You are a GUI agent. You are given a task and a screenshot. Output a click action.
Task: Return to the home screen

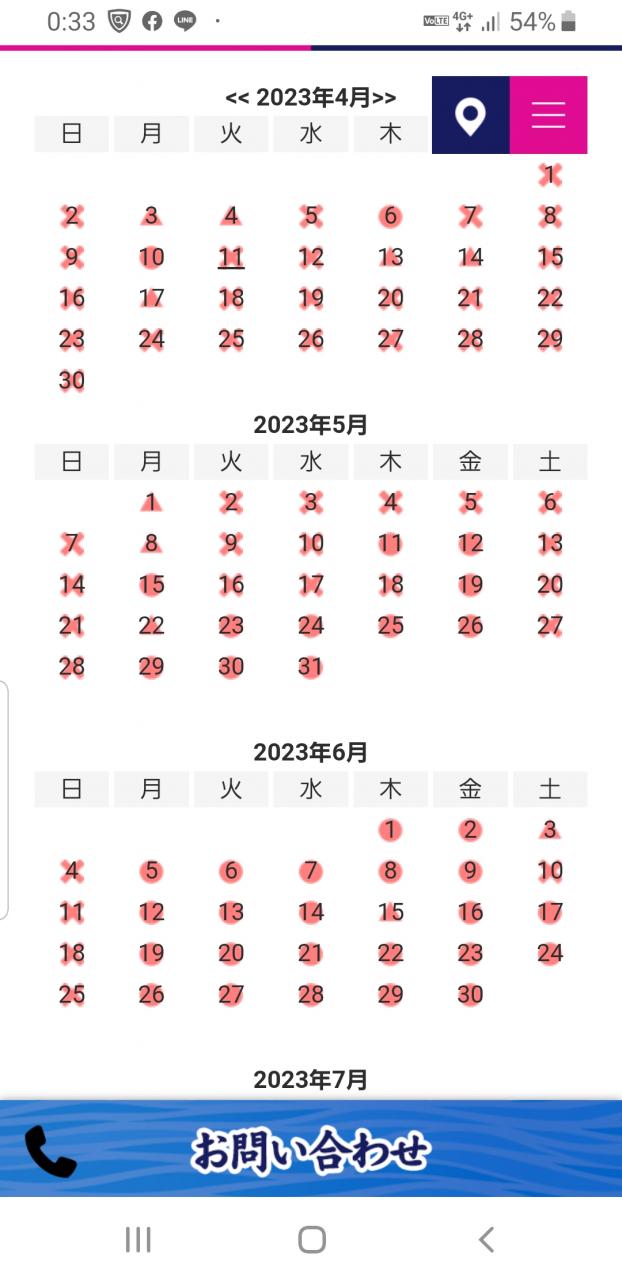click(311, 1240)
